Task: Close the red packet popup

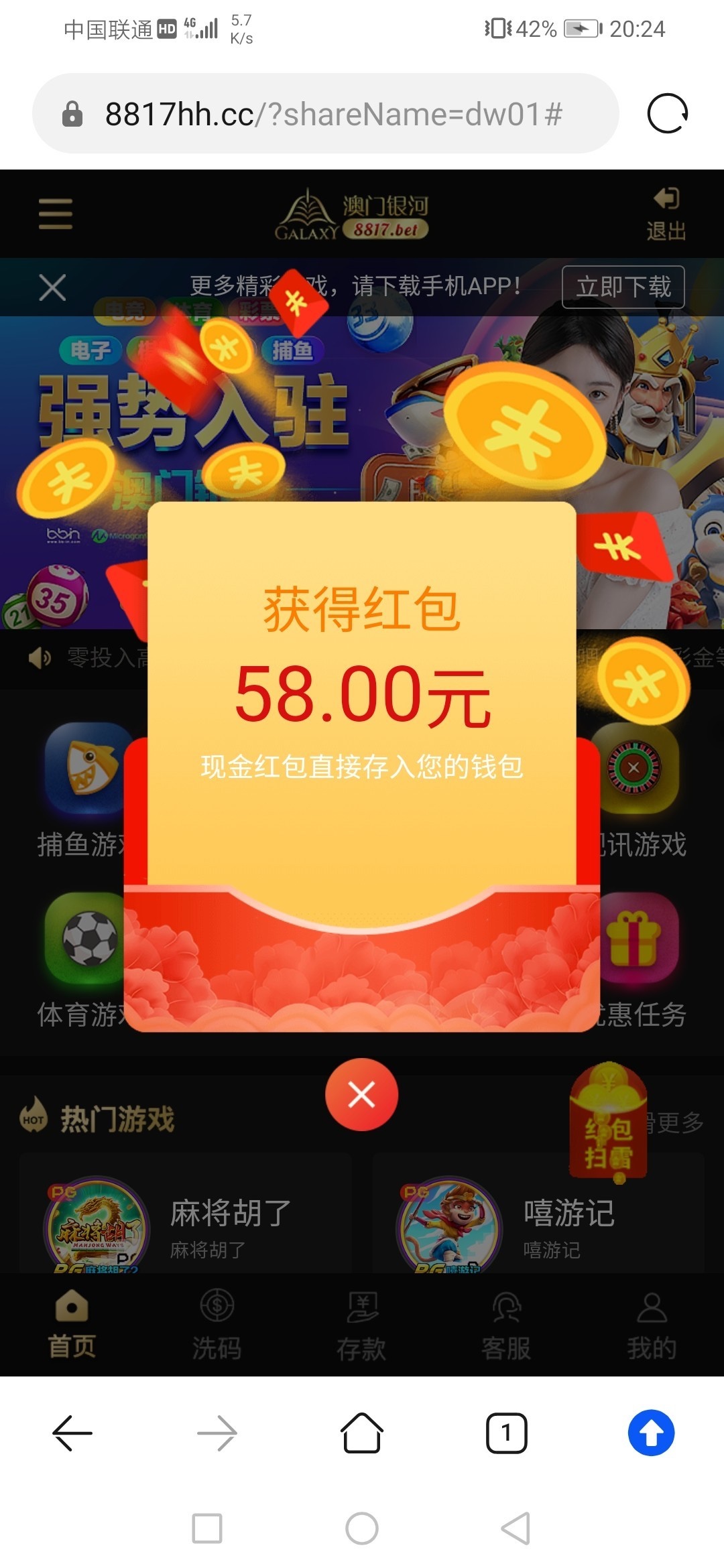Action: 361,1095
